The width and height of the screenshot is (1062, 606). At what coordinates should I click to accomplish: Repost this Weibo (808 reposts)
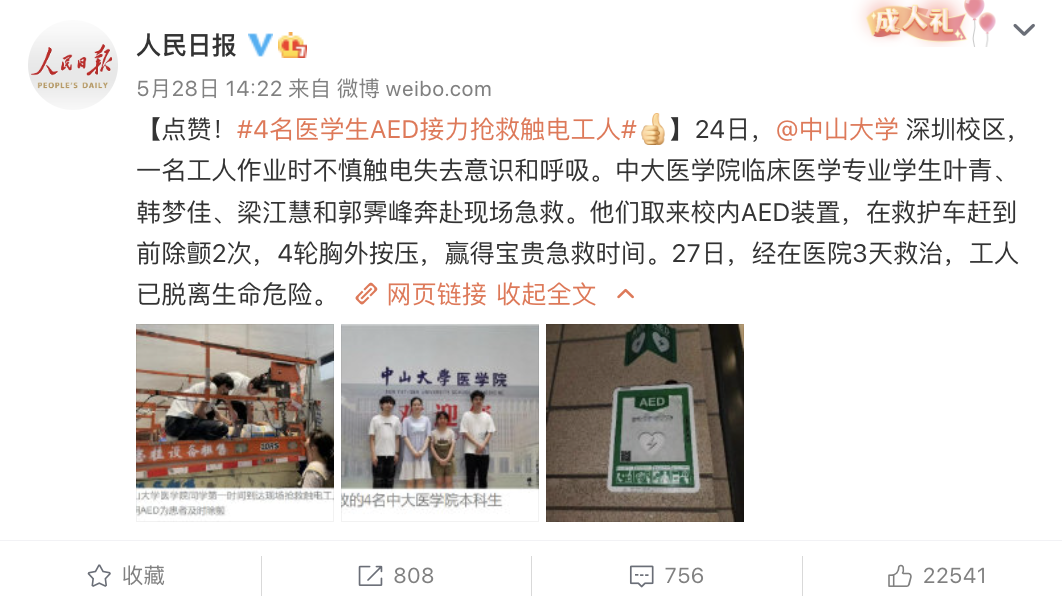point(396,576)
